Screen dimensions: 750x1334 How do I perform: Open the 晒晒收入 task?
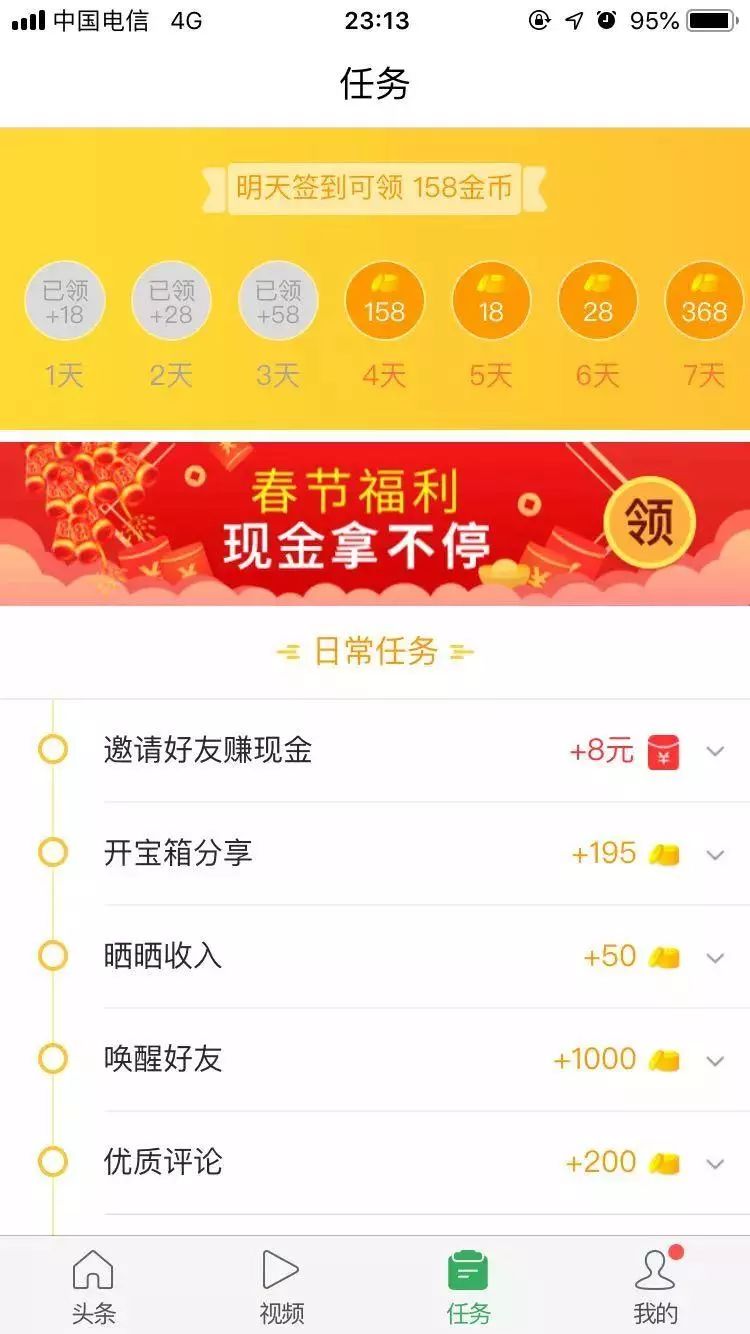coord(163,956)
